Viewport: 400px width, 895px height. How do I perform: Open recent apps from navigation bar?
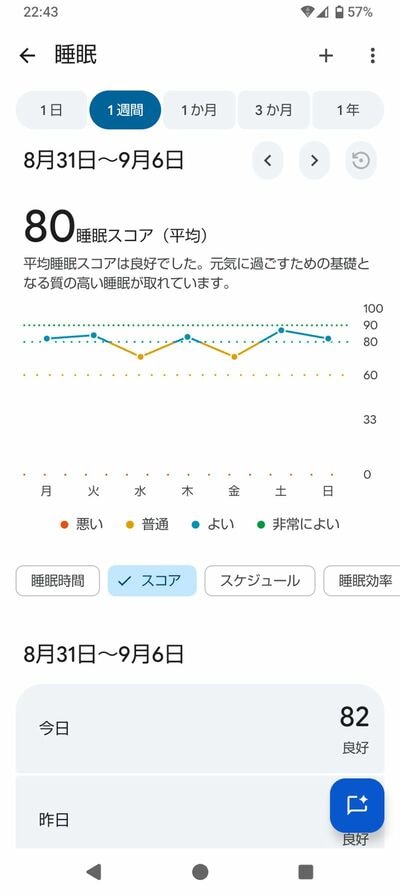click(306, 872)
